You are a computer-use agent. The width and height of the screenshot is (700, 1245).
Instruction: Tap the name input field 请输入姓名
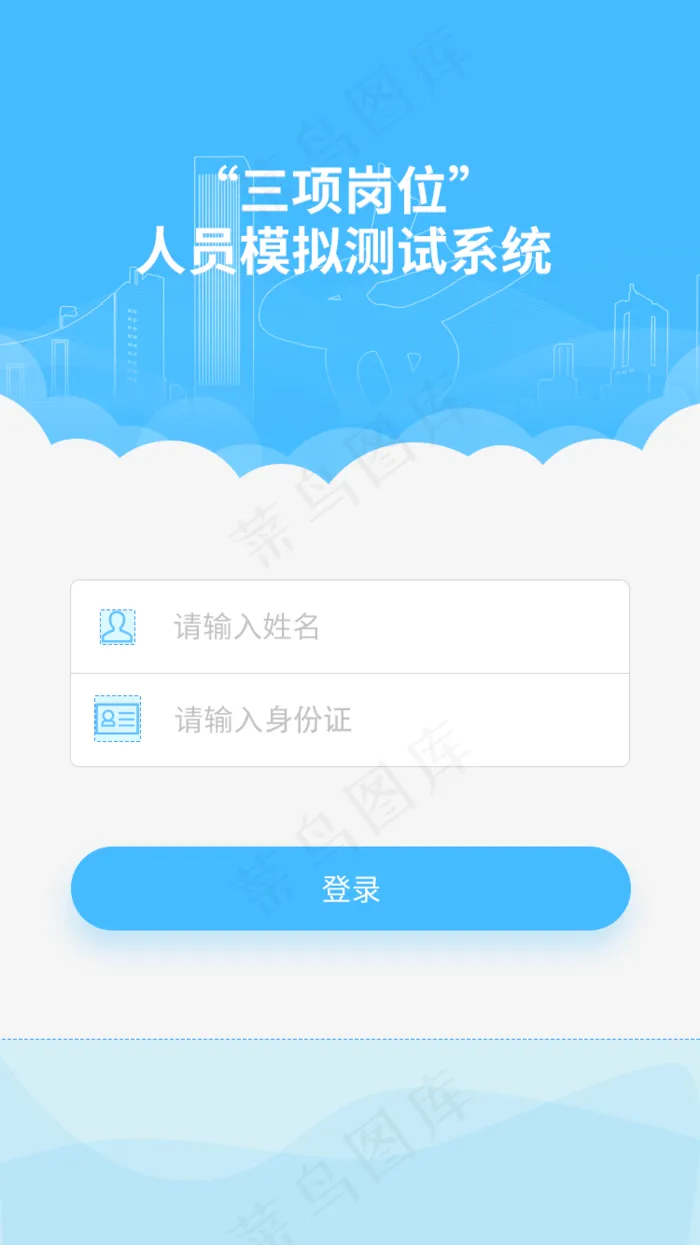350,627
